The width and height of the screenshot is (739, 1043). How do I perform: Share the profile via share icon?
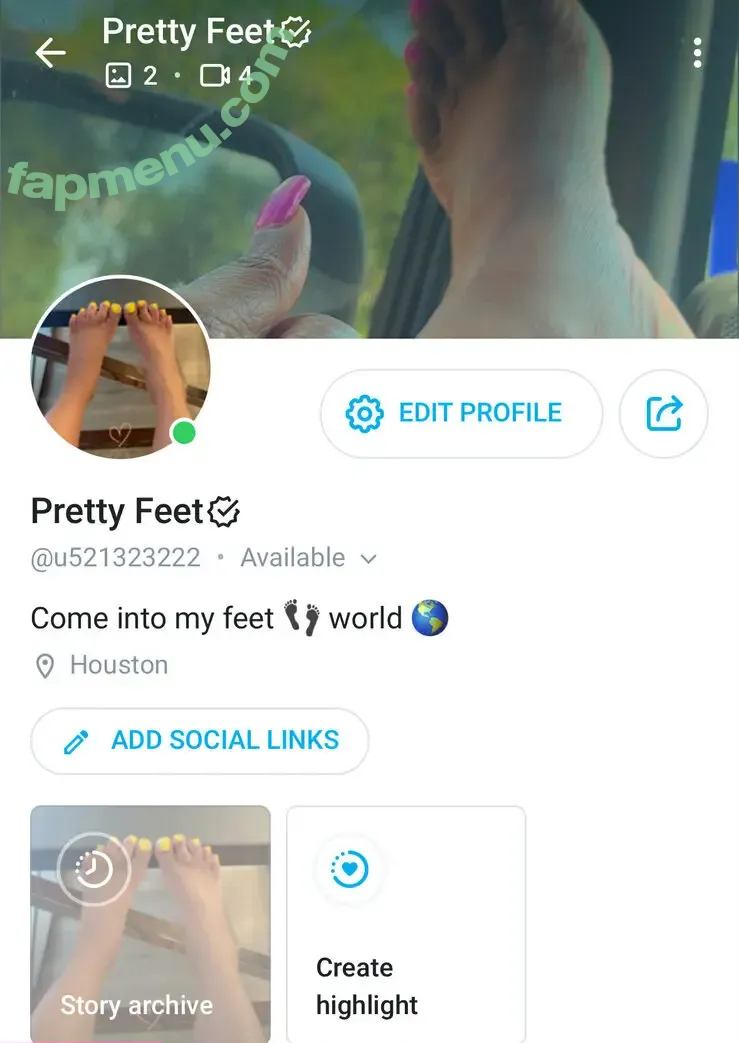coord(664,413)
